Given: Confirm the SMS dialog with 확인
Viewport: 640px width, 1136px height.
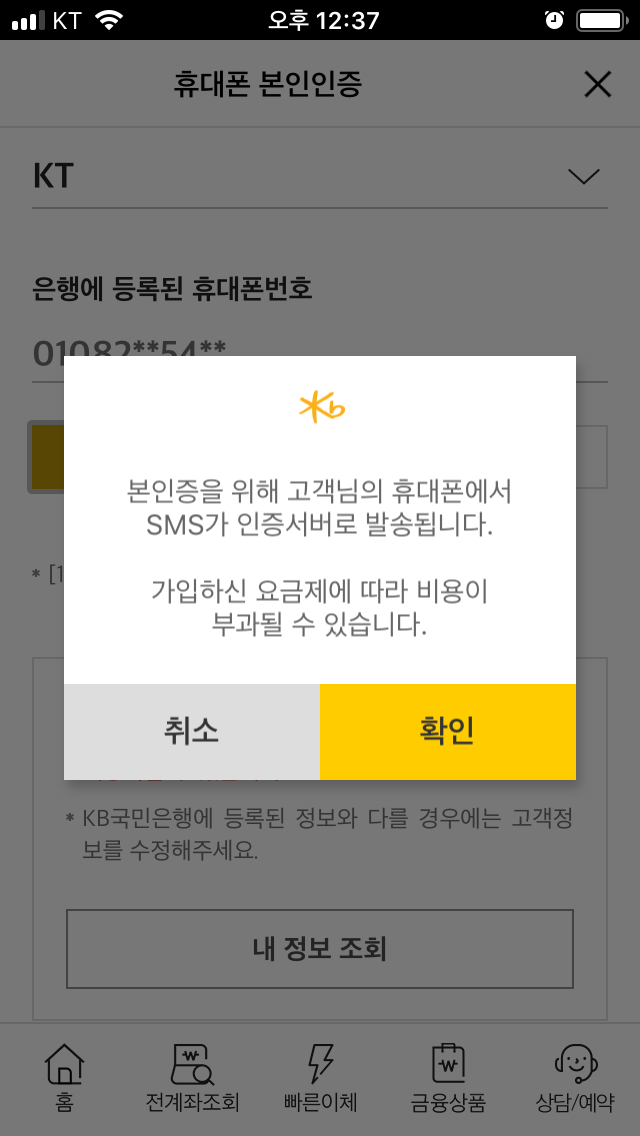Looking at the screenshot, I should click(x=448, y=732).
